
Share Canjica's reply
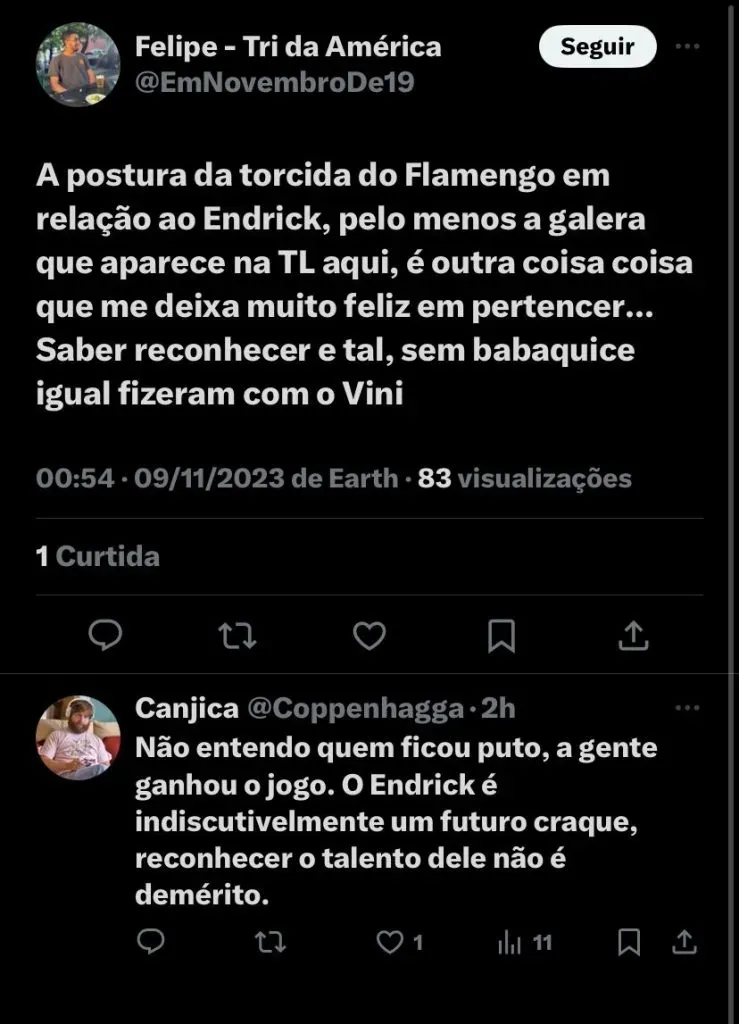pos(685,942)
